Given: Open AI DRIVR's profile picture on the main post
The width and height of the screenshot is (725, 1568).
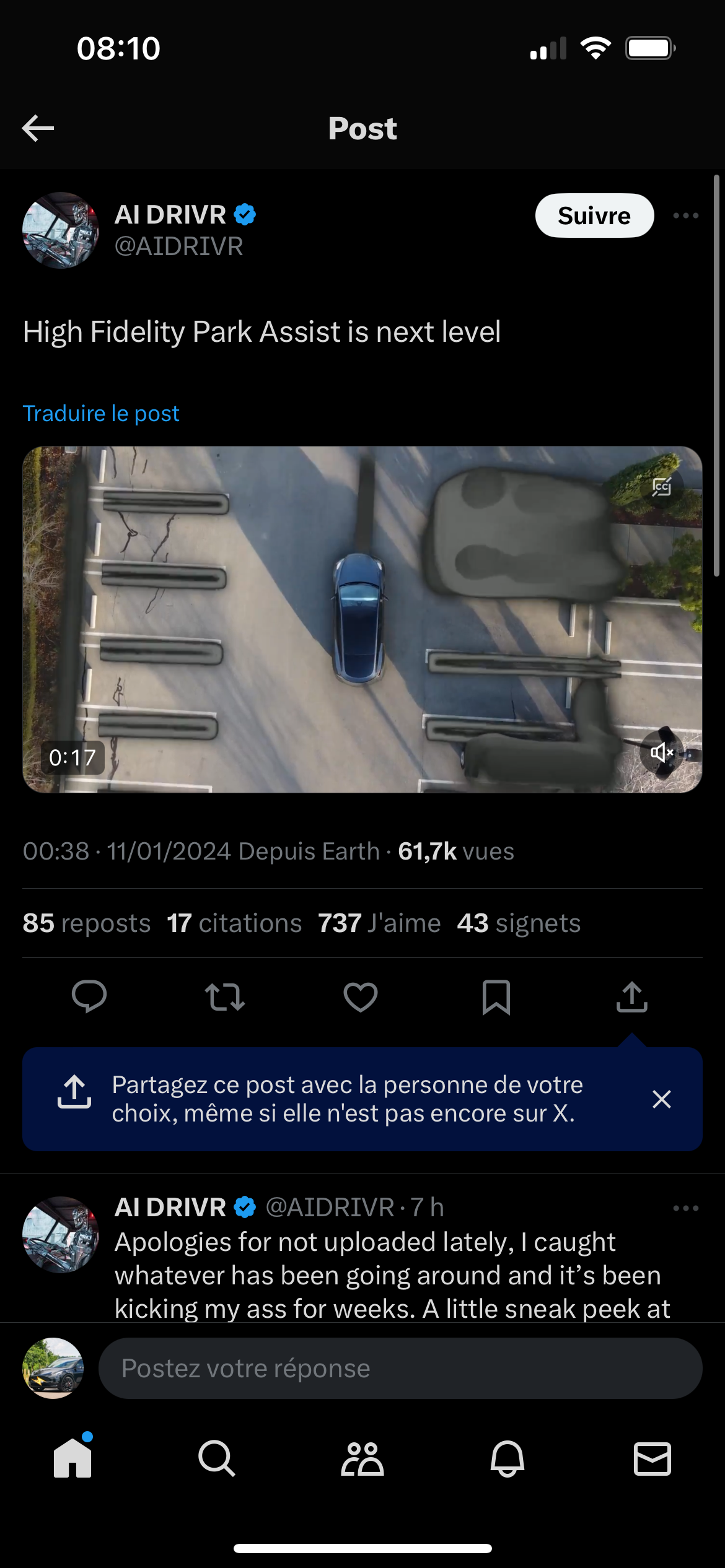Looking at the screenshot, I should [x=60, y=230].
